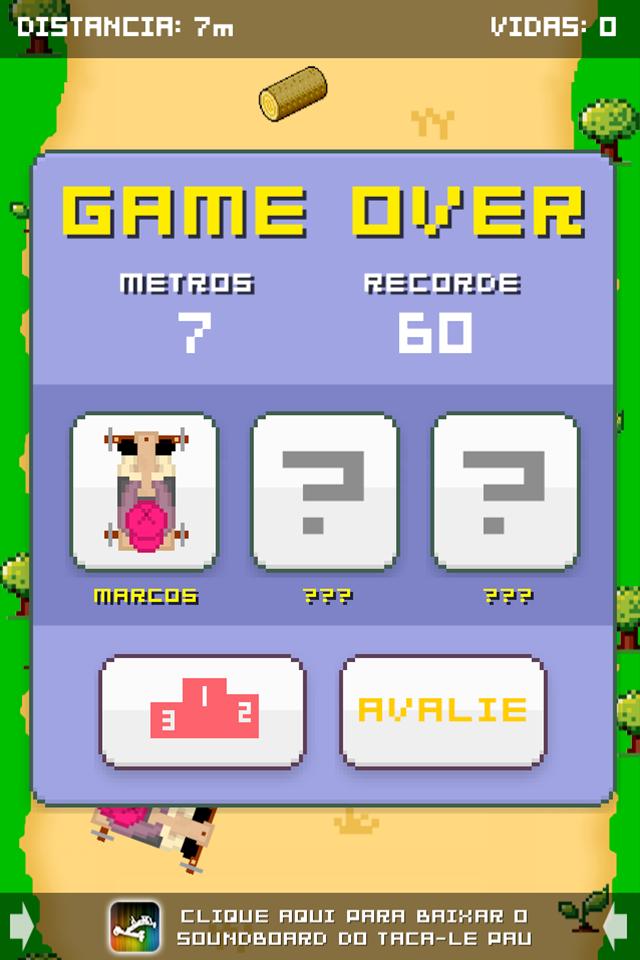Open the leaderboard podium button
Screen dimensions: 640x960
click(x=202, y=711)
